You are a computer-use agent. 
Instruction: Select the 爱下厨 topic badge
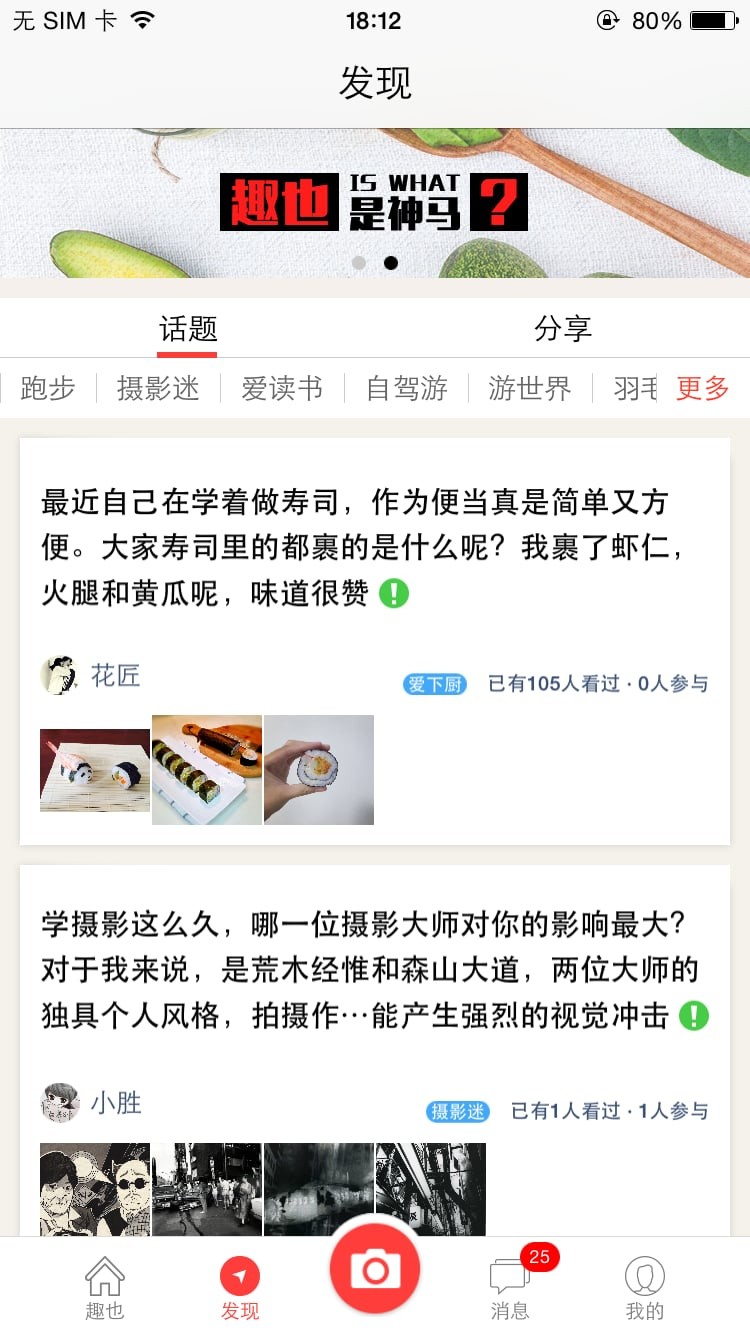coord(435,684)
